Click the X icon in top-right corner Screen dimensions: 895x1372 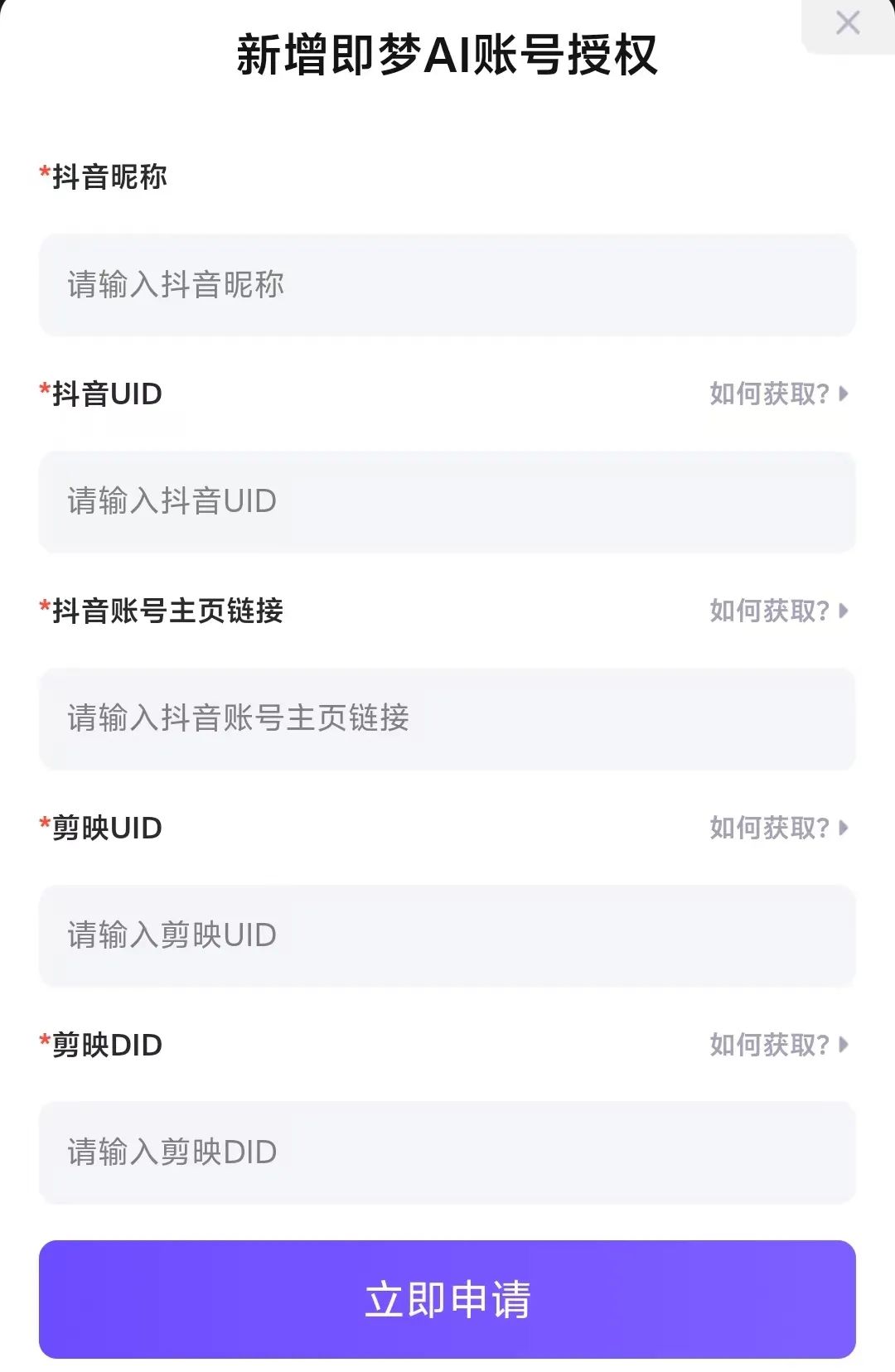pos(848,24)
